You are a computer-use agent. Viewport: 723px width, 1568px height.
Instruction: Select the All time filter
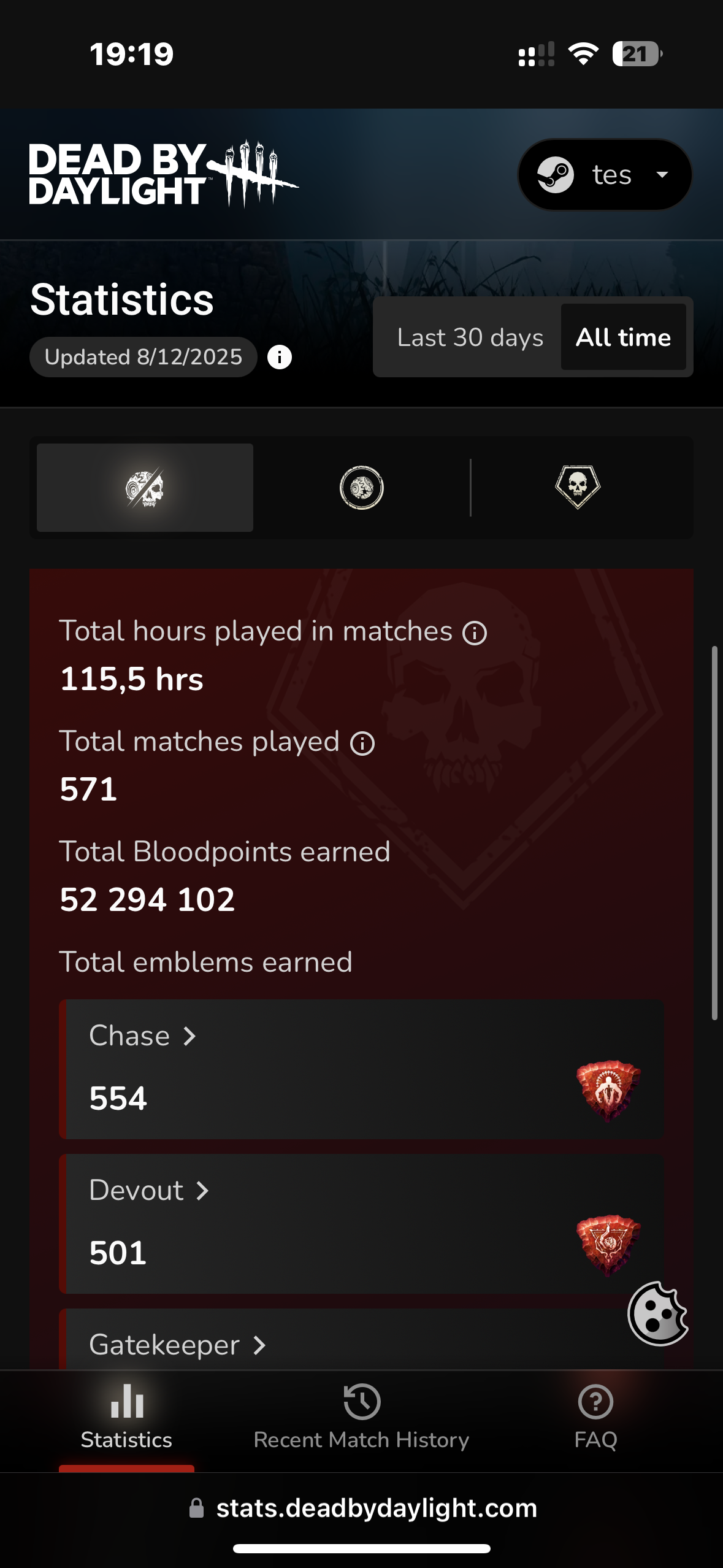(x=623, y=337)
